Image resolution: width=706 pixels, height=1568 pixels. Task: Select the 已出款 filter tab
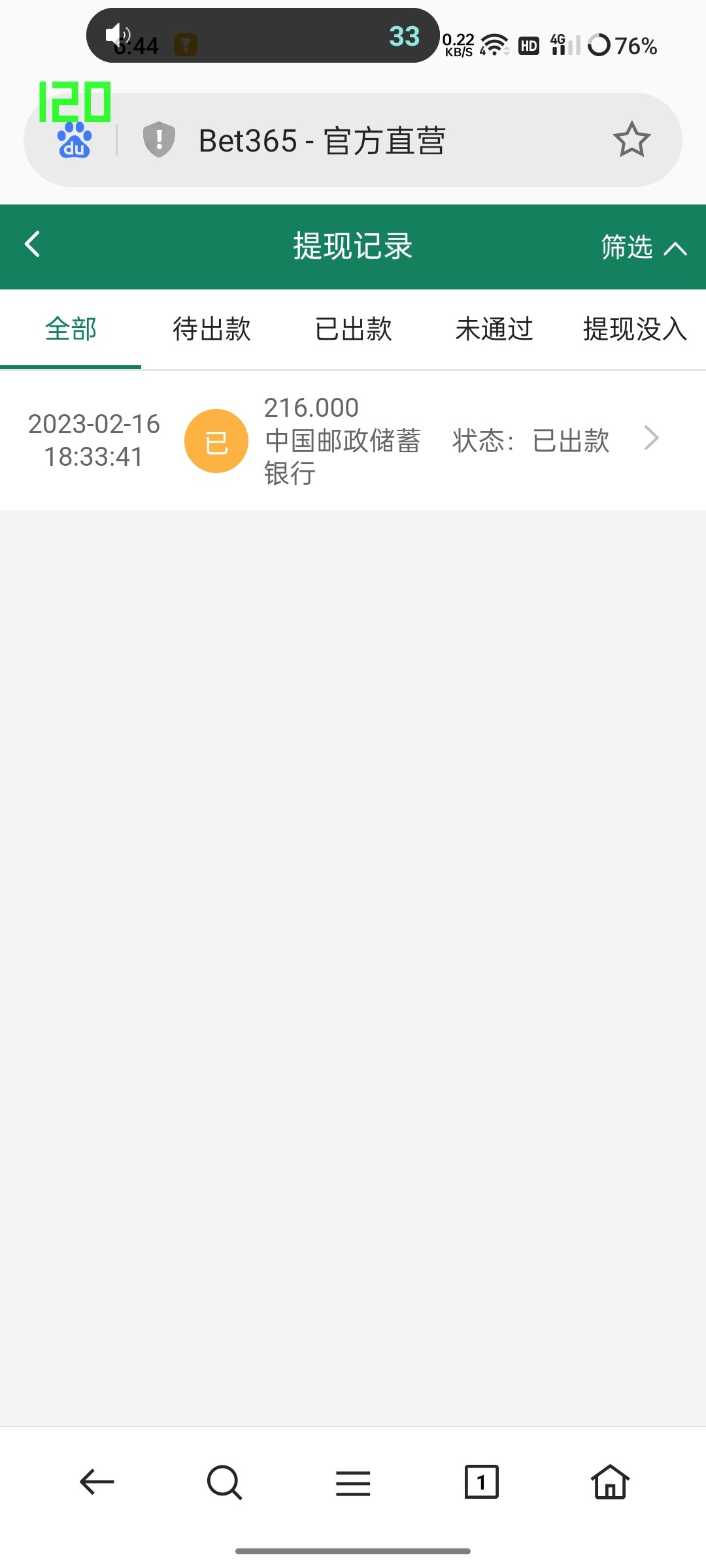pyautogui.click(x=352, y=330)
